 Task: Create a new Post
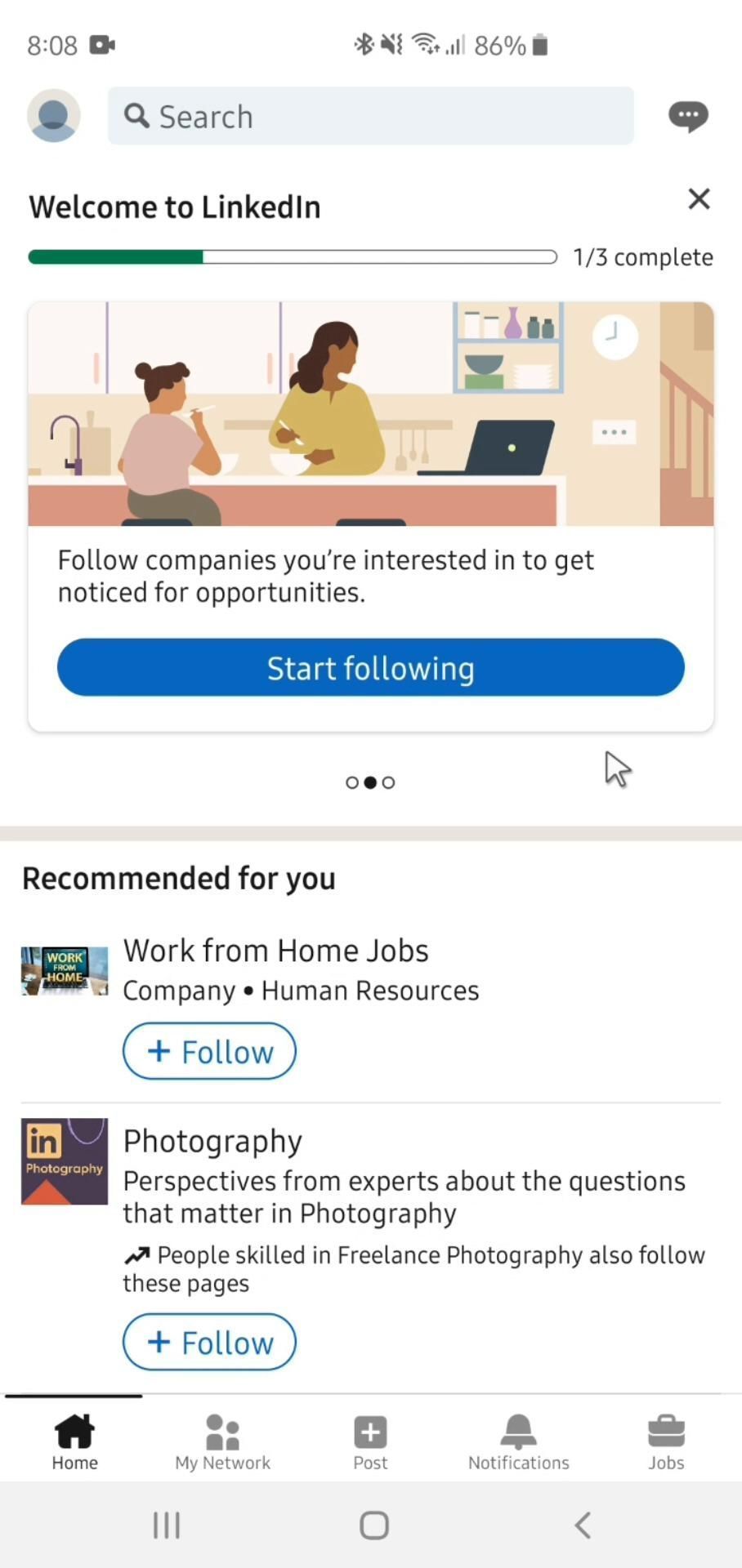click(370, 1442)
